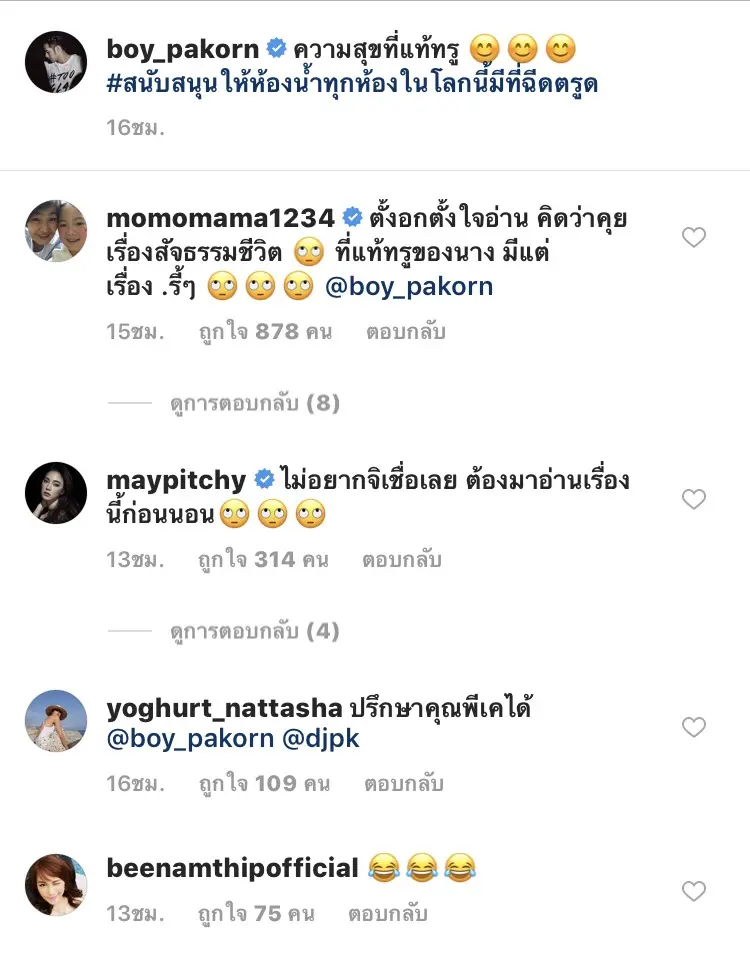
Task: Like momomama1234's comment
Action: [x=693, y=237]
